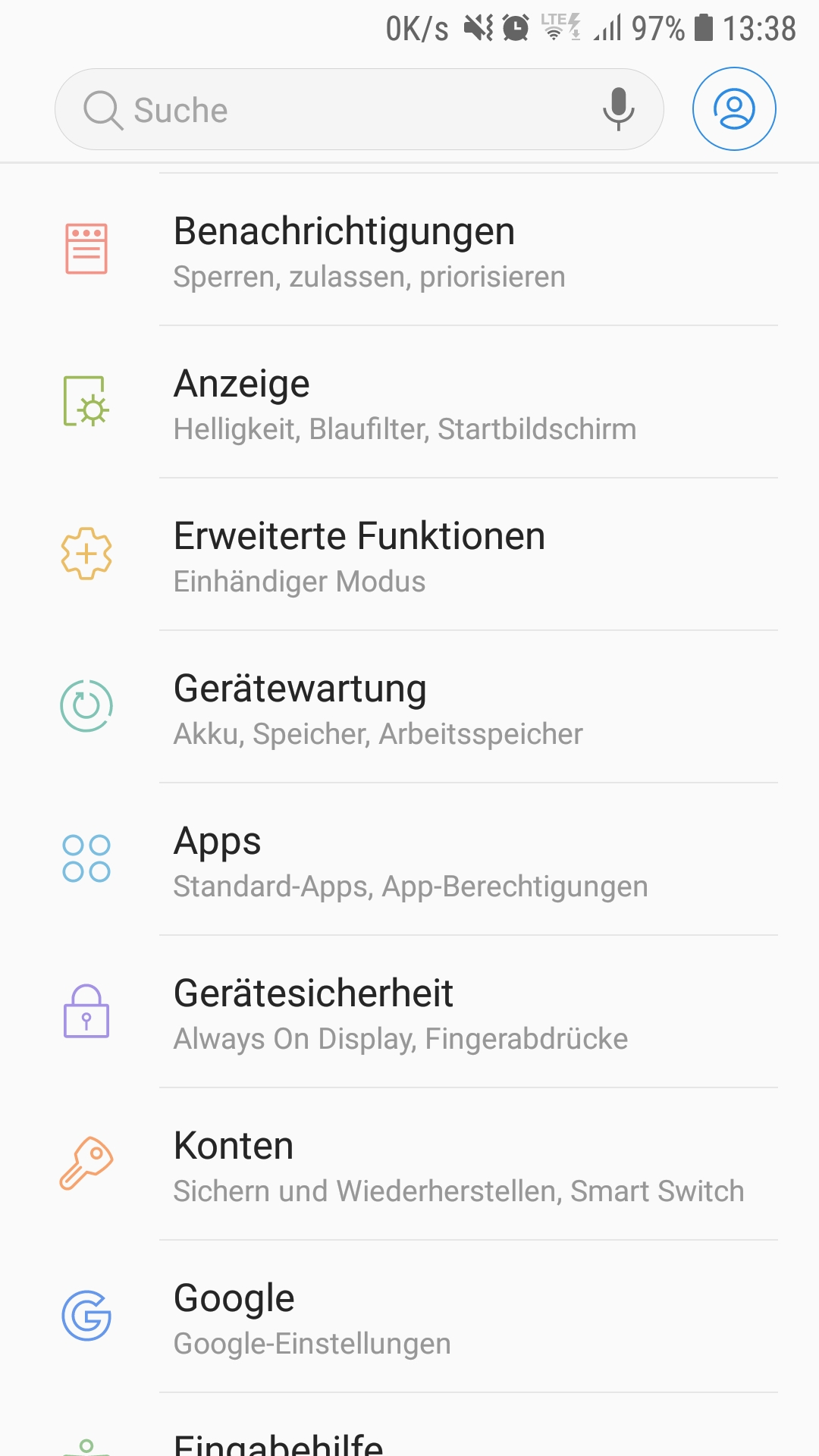The width and height of the screenshot is (819, 1456).
Task: Open the Apps settings row
Action: 409,860
